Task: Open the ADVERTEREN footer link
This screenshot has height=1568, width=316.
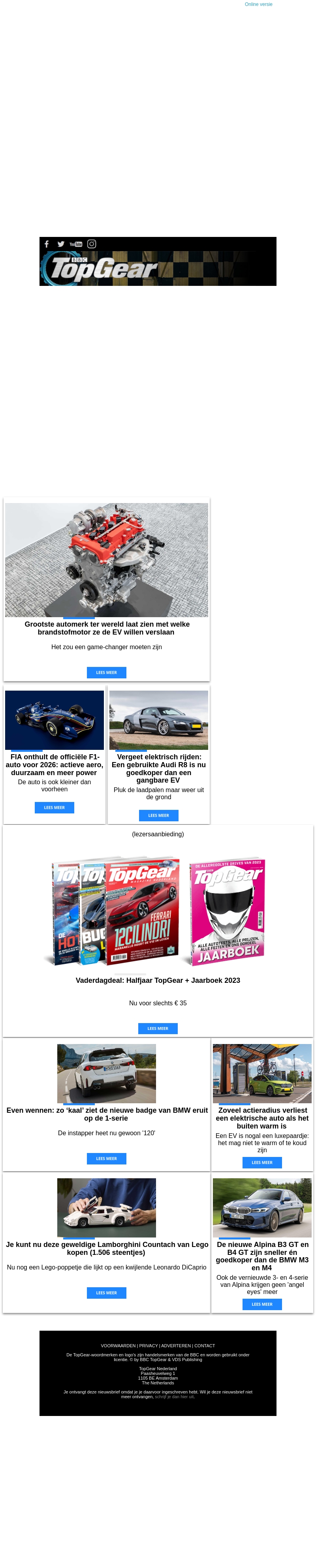Action: pyautogui.click(x=176, y=1346)
